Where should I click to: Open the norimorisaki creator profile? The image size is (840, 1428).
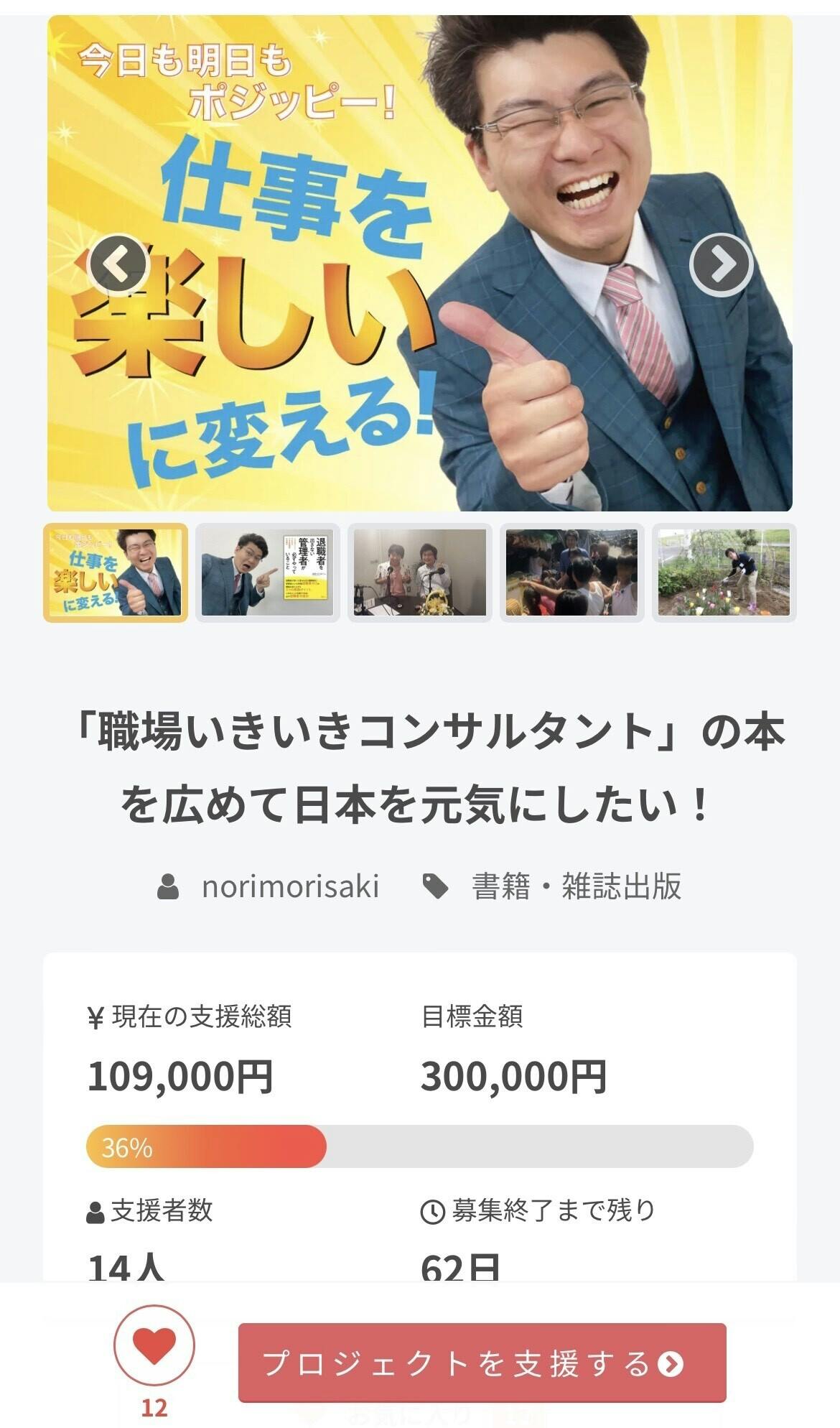pos(289,886)
